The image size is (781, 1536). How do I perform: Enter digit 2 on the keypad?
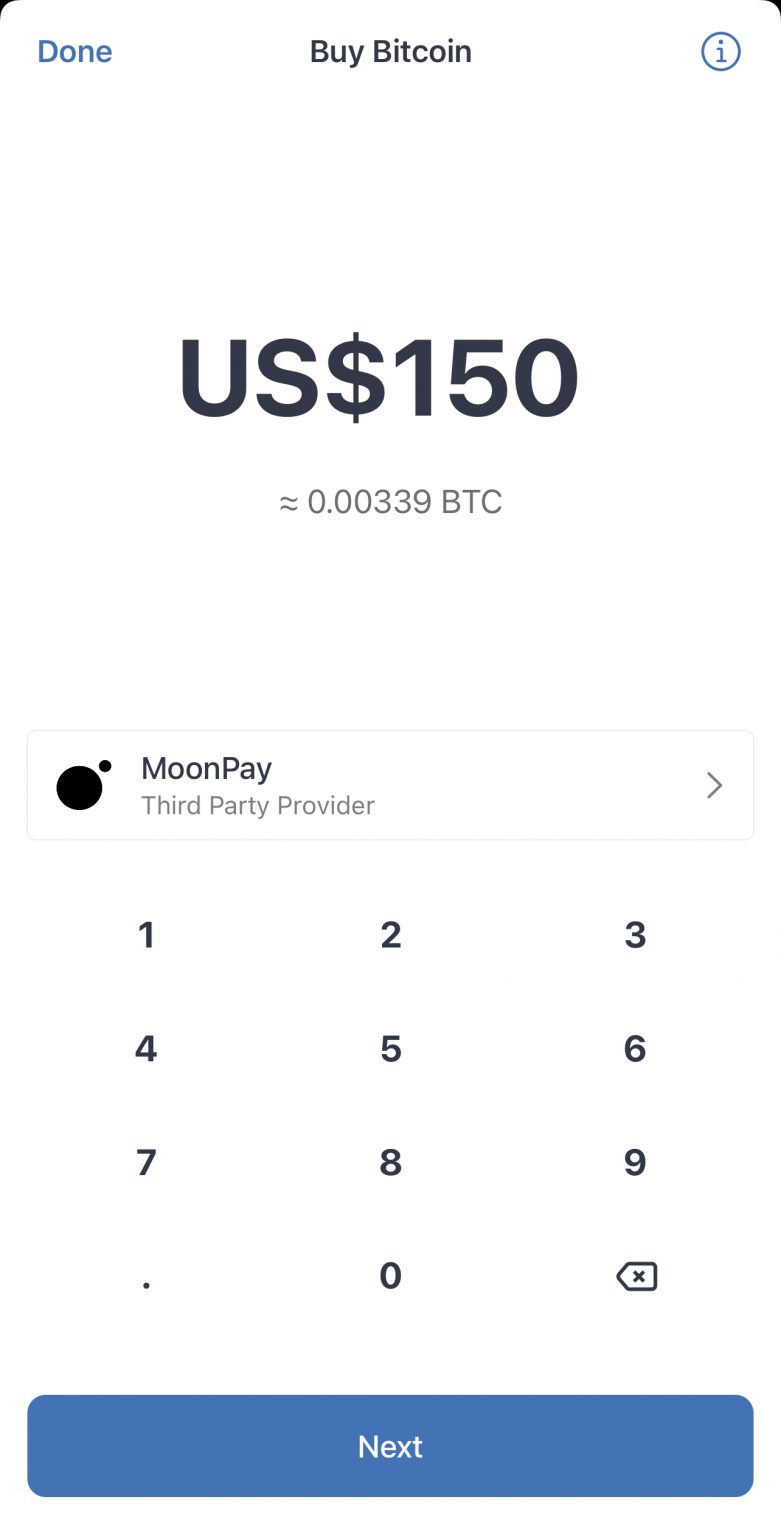pyautogui.click(x=391, y=935)
